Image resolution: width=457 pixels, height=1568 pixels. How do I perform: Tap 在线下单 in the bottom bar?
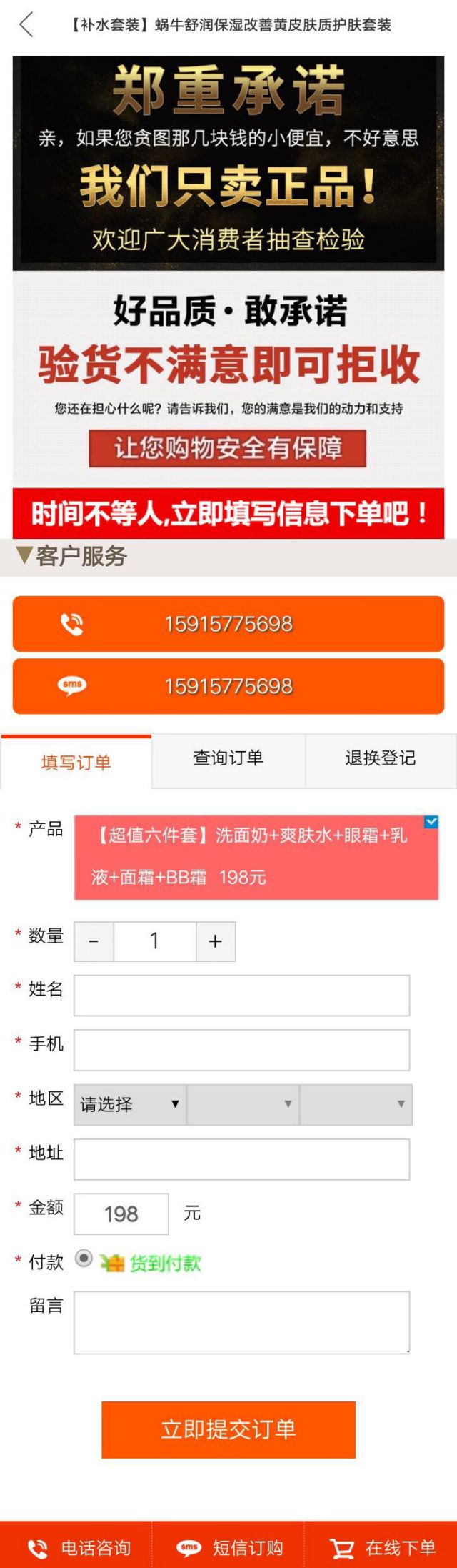pos(382,1548)
